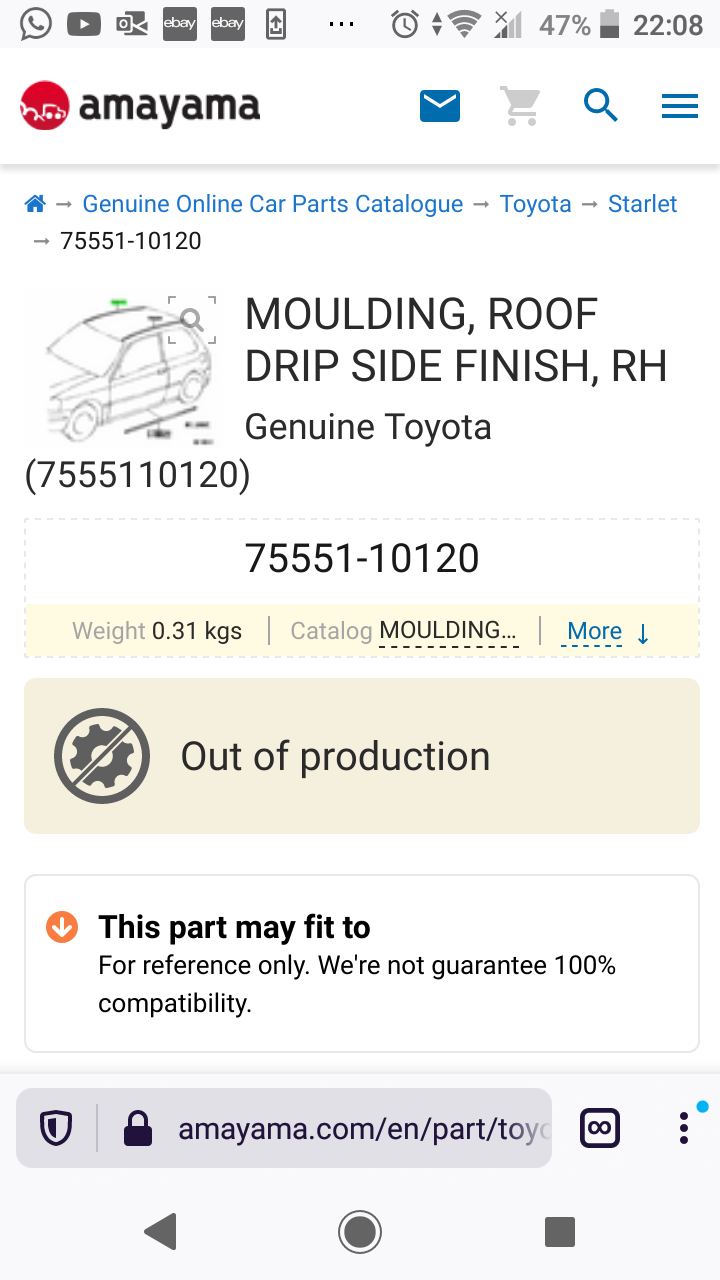Open the hamburger menu
Viewport: 720px width, 1280px height.
coord(680,106)
